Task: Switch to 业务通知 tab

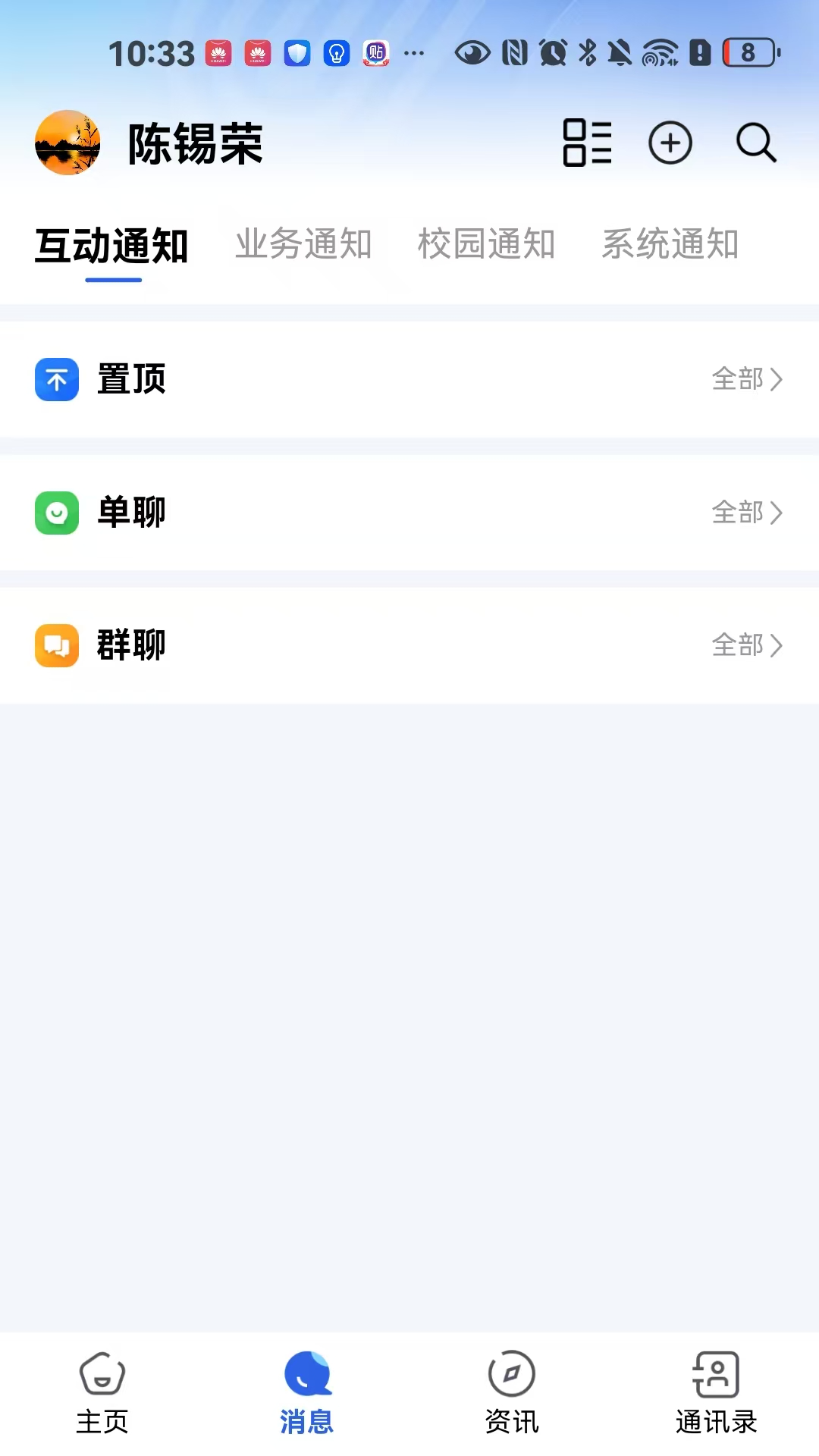Action: pyautogui.click(x=304, y=245)
